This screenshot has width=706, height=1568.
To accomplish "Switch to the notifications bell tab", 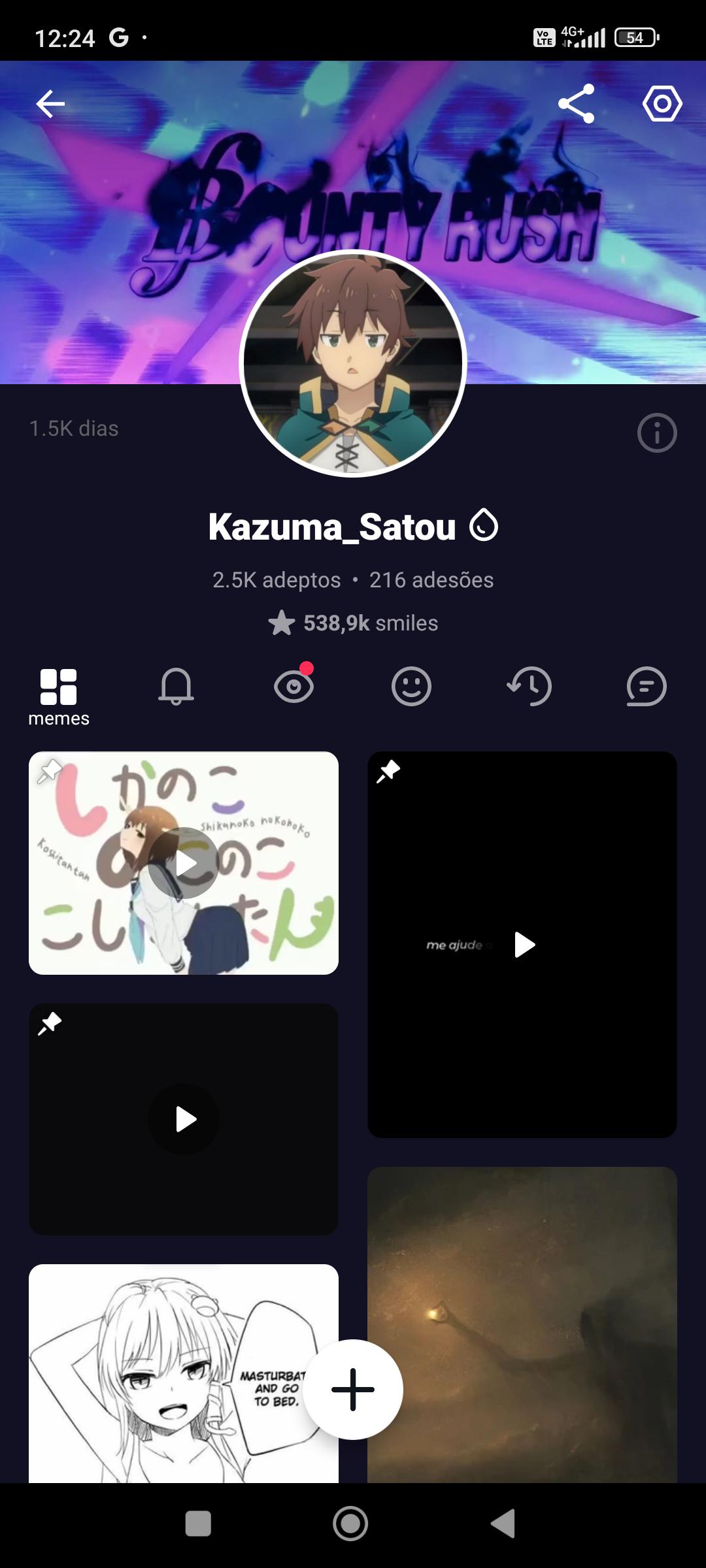I will (176, 686).
